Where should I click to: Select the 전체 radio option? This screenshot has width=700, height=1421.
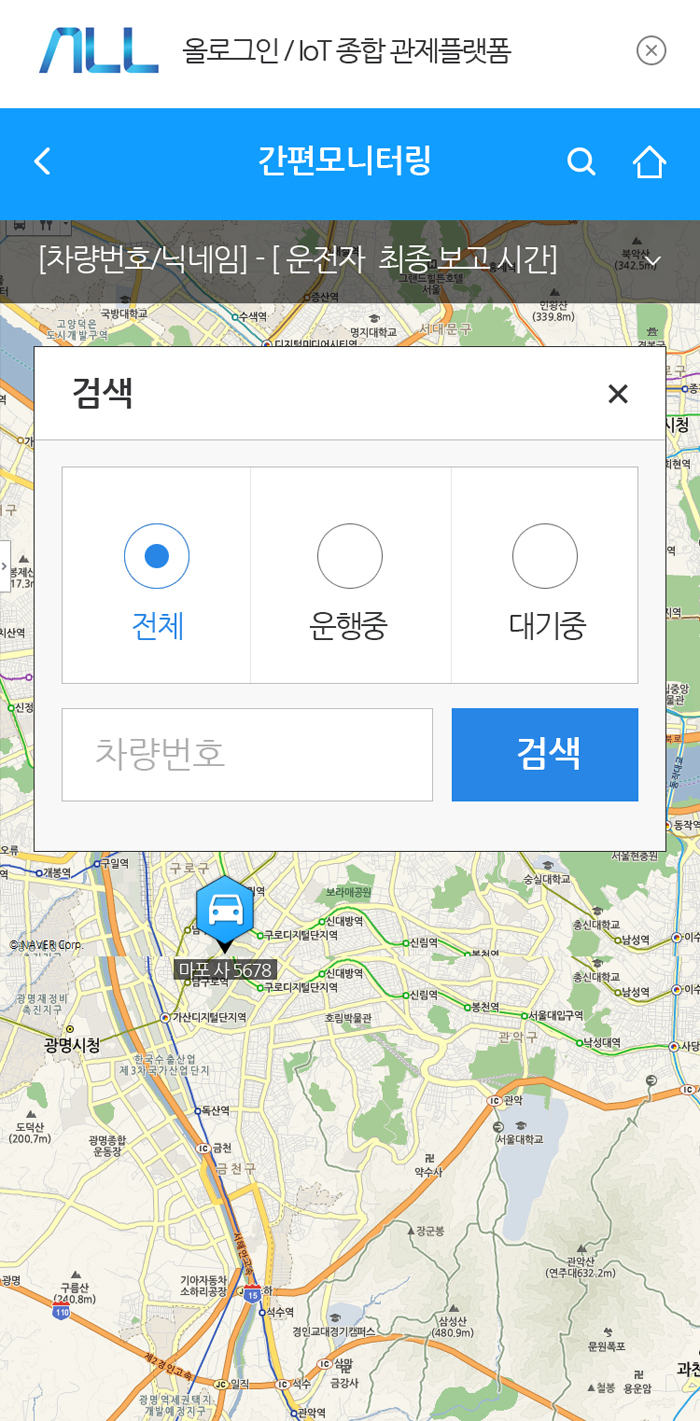coord(157,556)
